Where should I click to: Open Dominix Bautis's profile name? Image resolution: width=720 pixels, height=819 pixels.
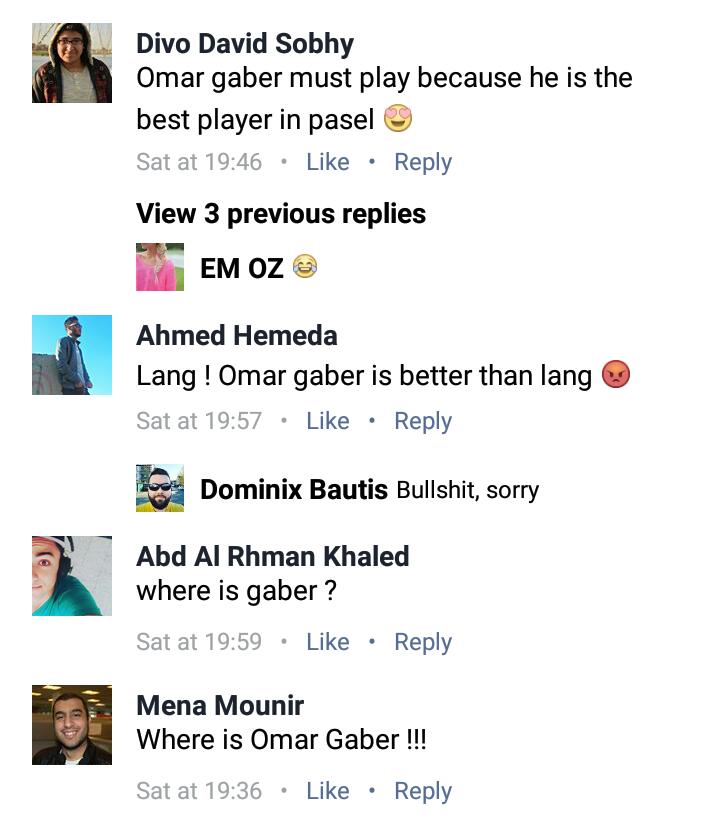point(294,489)
